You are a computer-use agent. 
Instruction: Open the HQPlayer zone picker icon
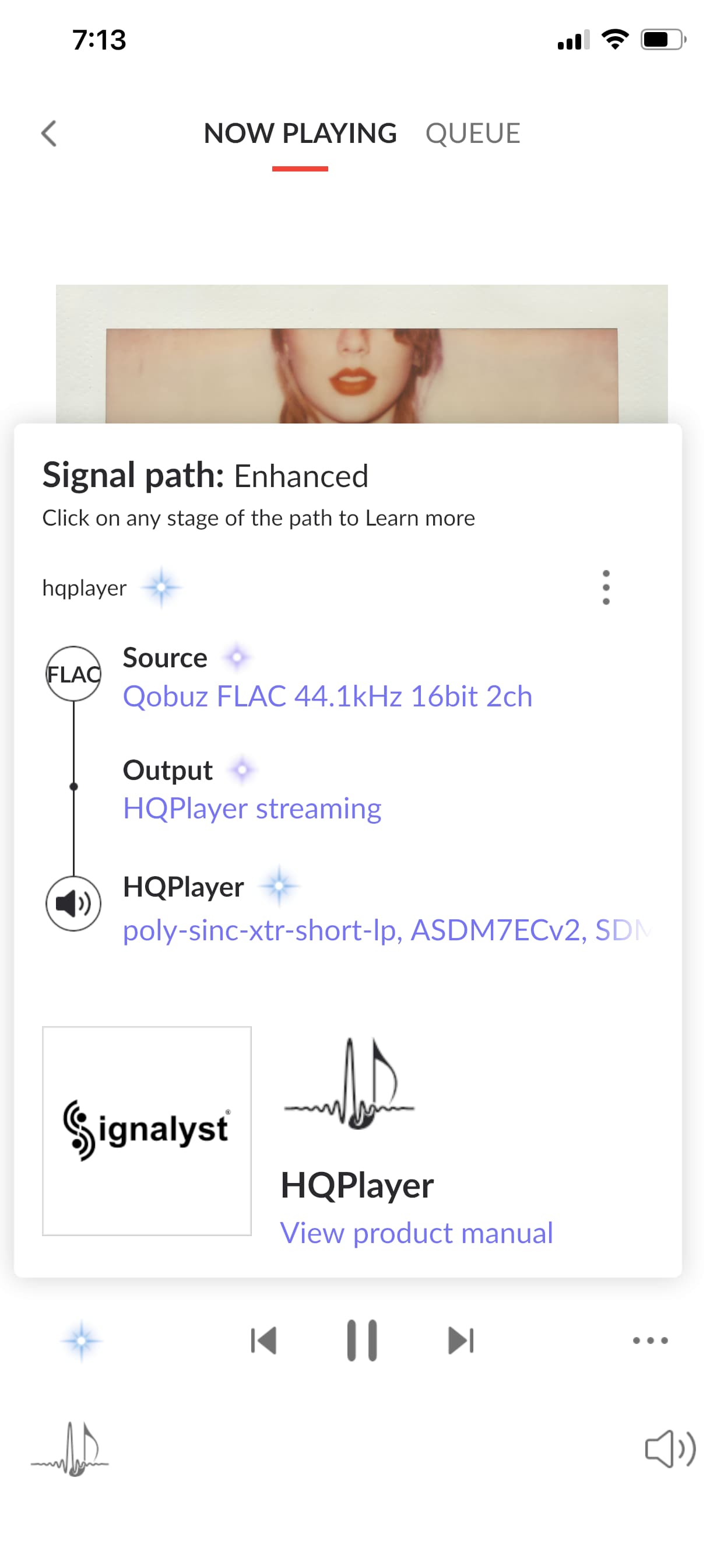coord(70,1450)
